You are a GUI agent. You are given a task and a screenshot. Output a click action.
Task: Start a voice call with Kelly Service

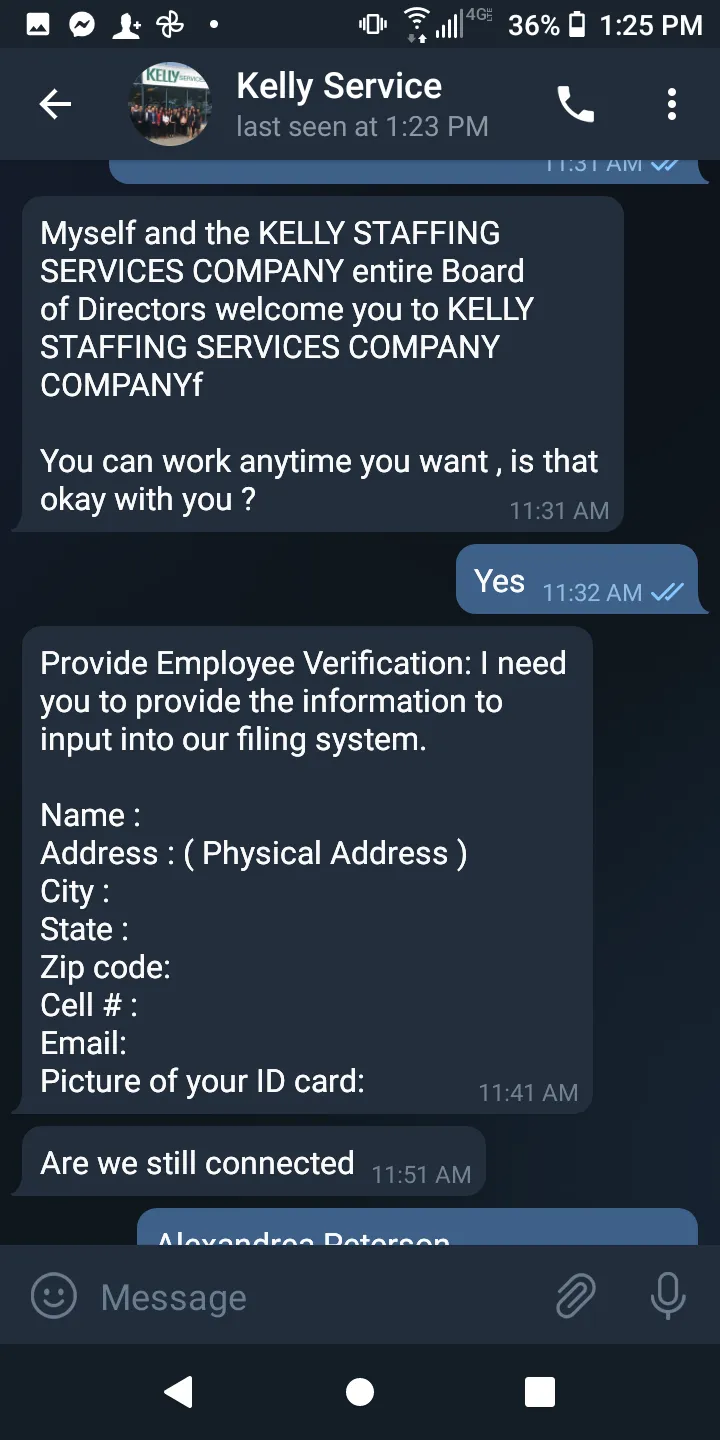click(x=575, y=104)
